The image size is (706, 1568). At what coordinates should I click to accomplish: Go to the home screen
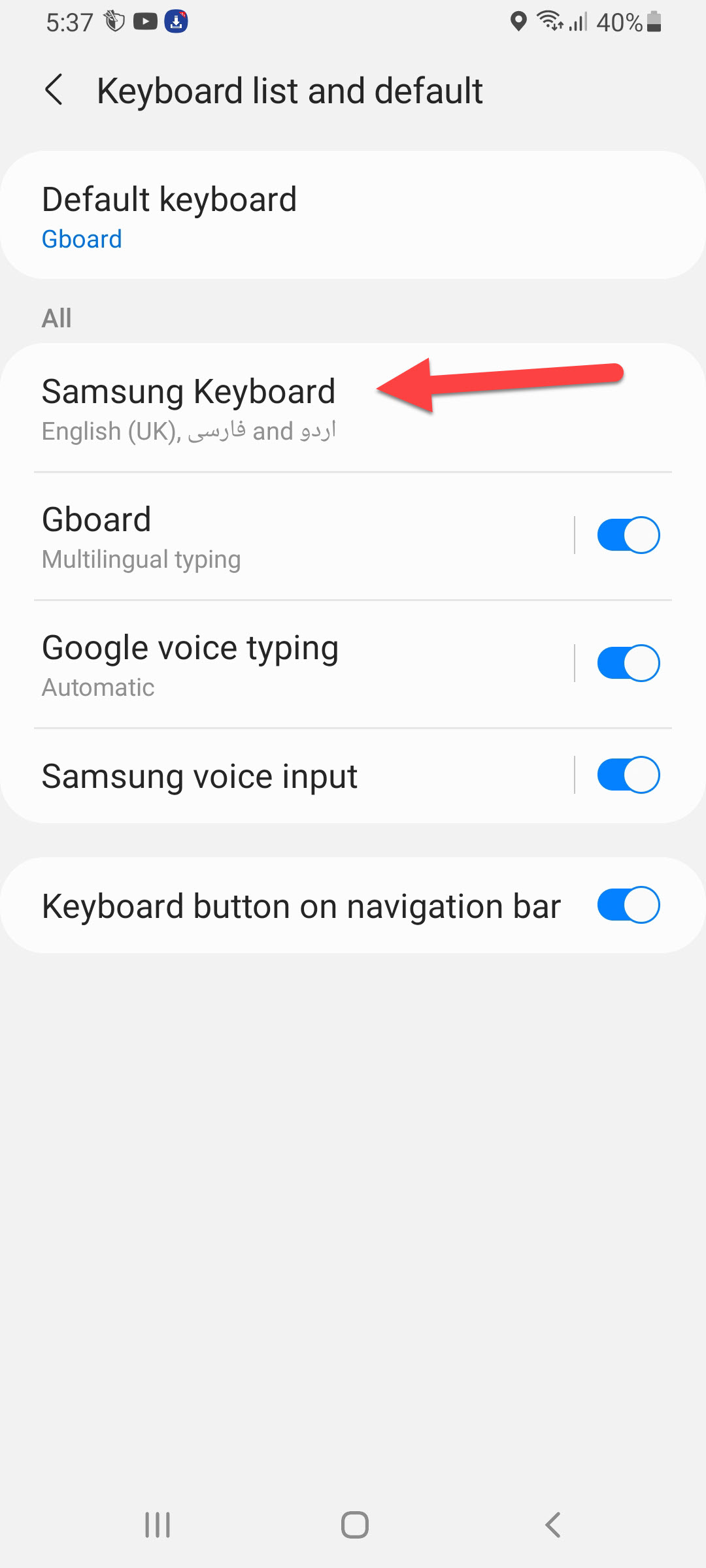click(354, 1525)
